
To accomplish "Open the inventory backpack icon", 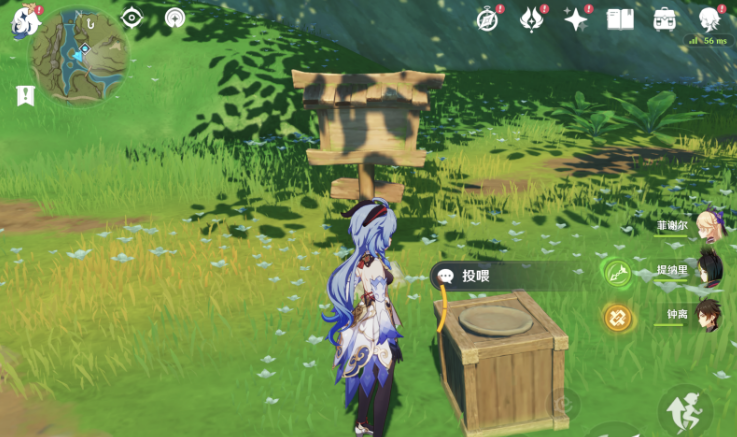I will [x=664, y=19].
